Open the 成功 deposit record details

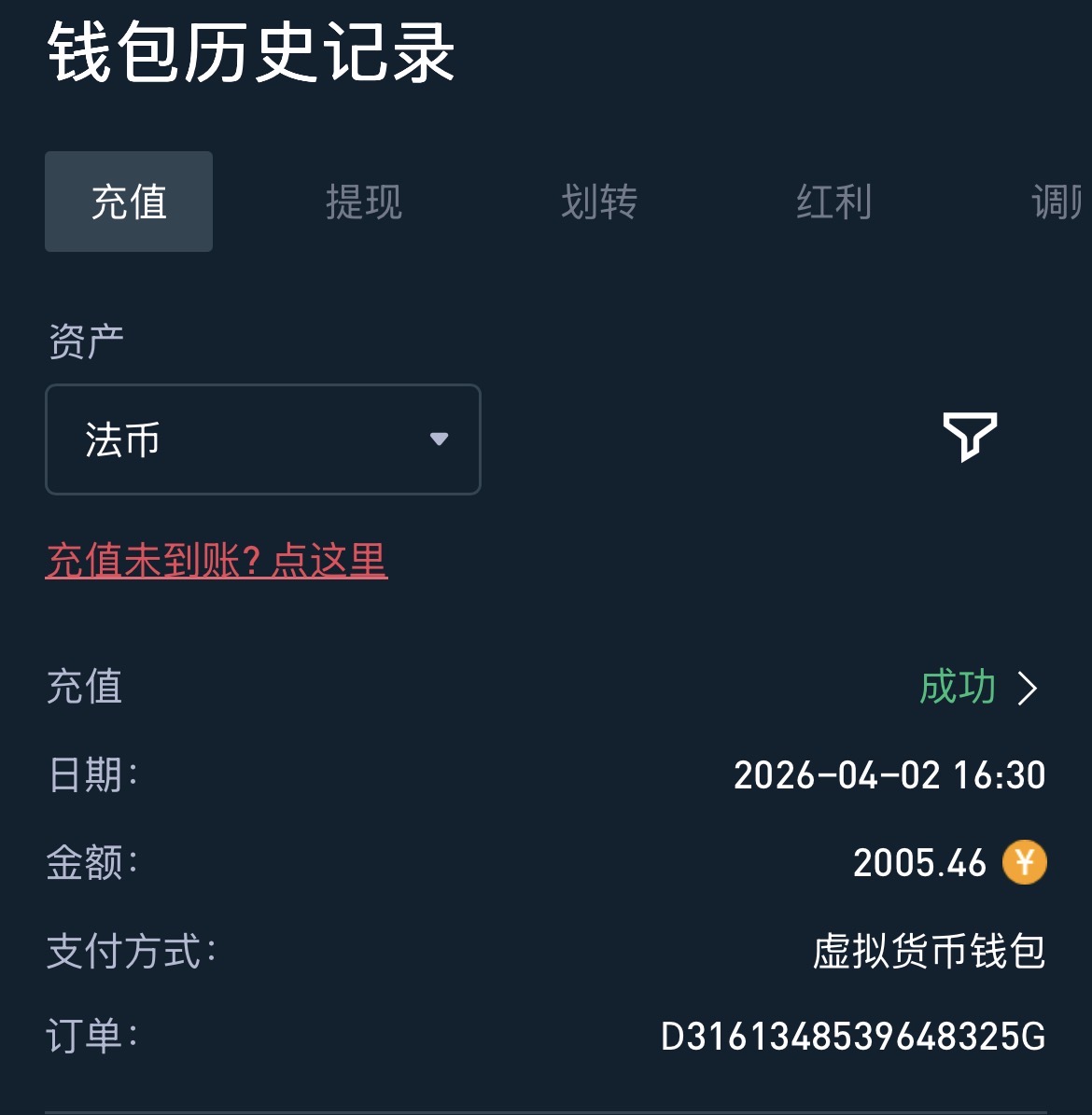(978, 688)
